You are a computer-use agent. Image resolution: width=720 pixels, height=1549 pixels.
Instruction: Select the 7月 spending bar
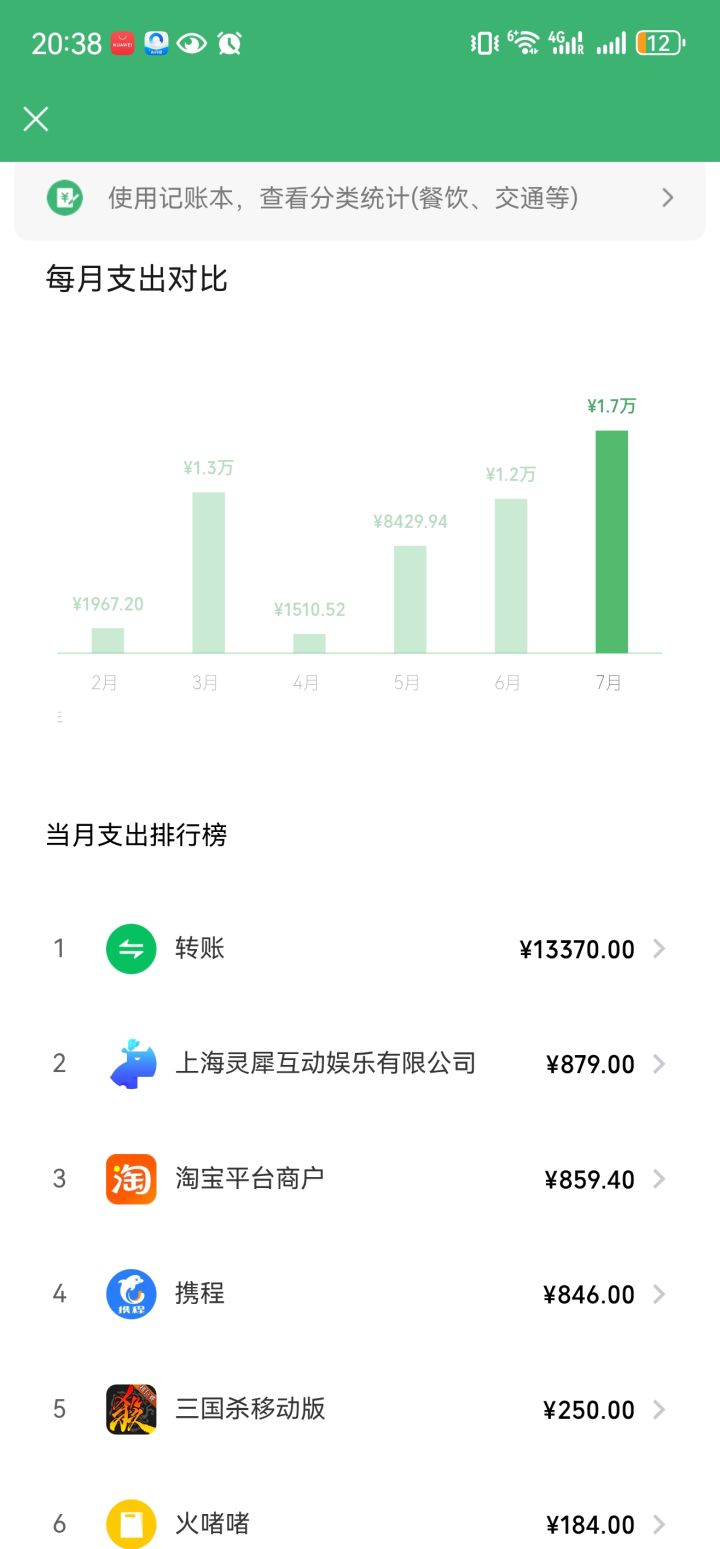612,541
